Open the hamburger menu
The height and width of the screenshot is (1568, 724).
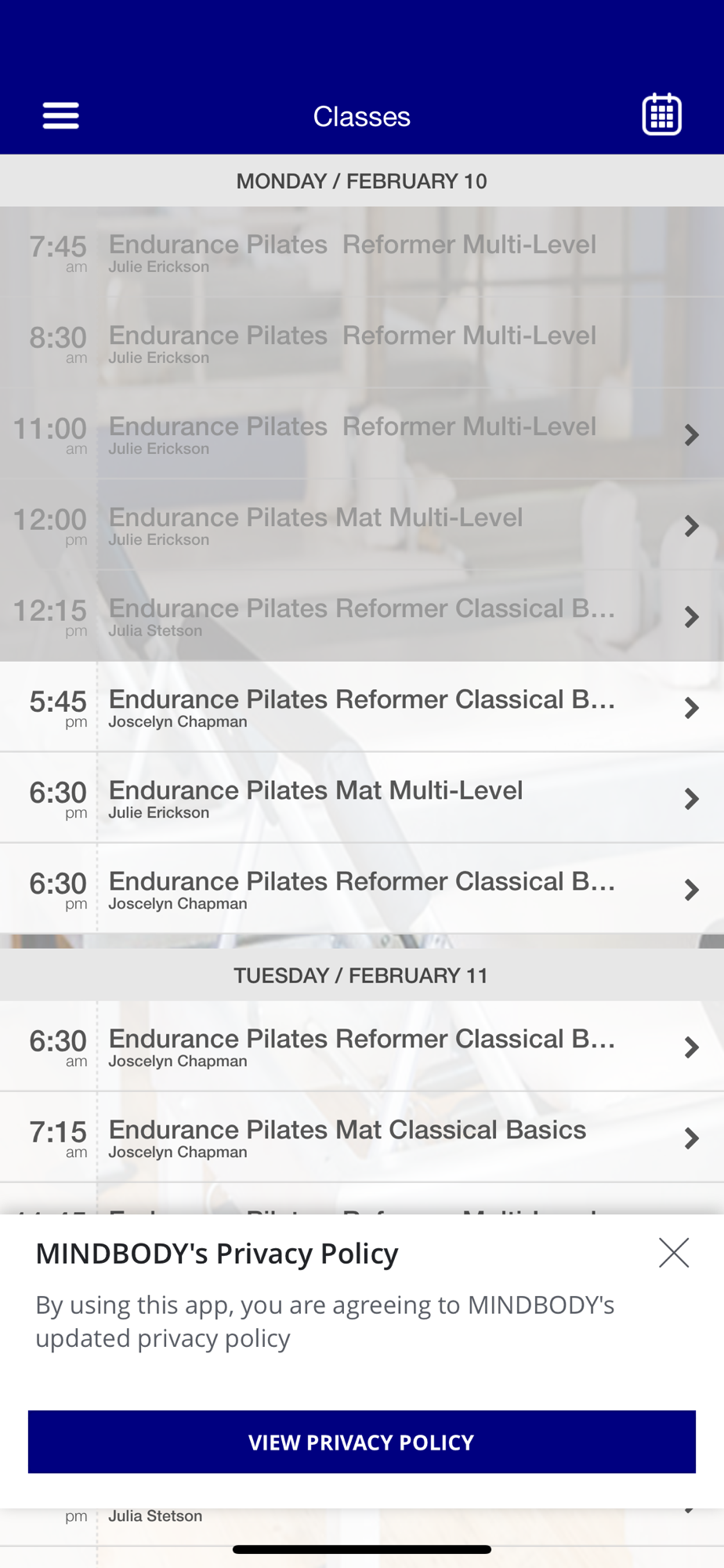click(x=60, y=116)
